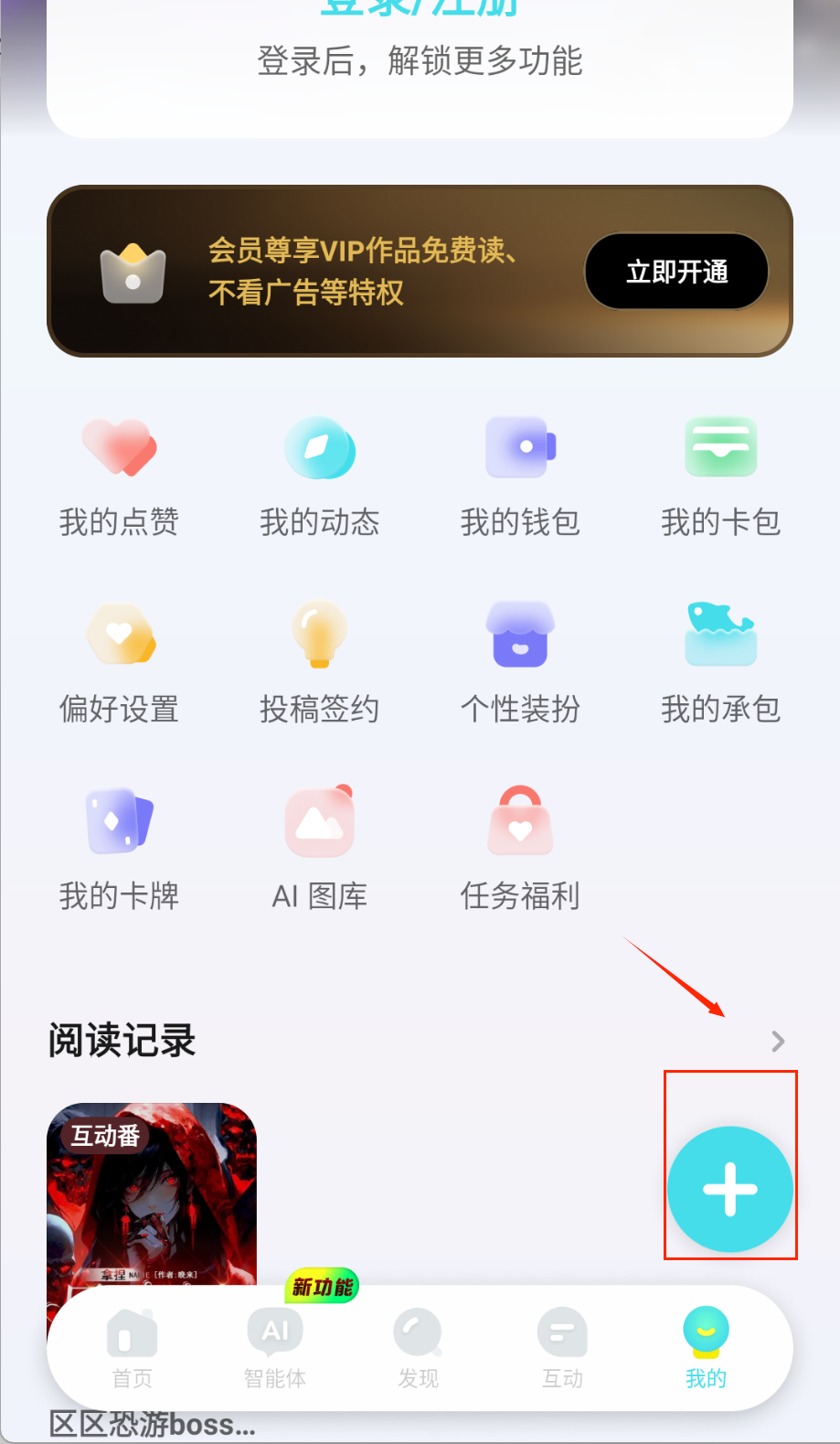The width and height of the screenshot is (840, 1444).
Task: Tap the floating plus button
Action: point(729,1189)
